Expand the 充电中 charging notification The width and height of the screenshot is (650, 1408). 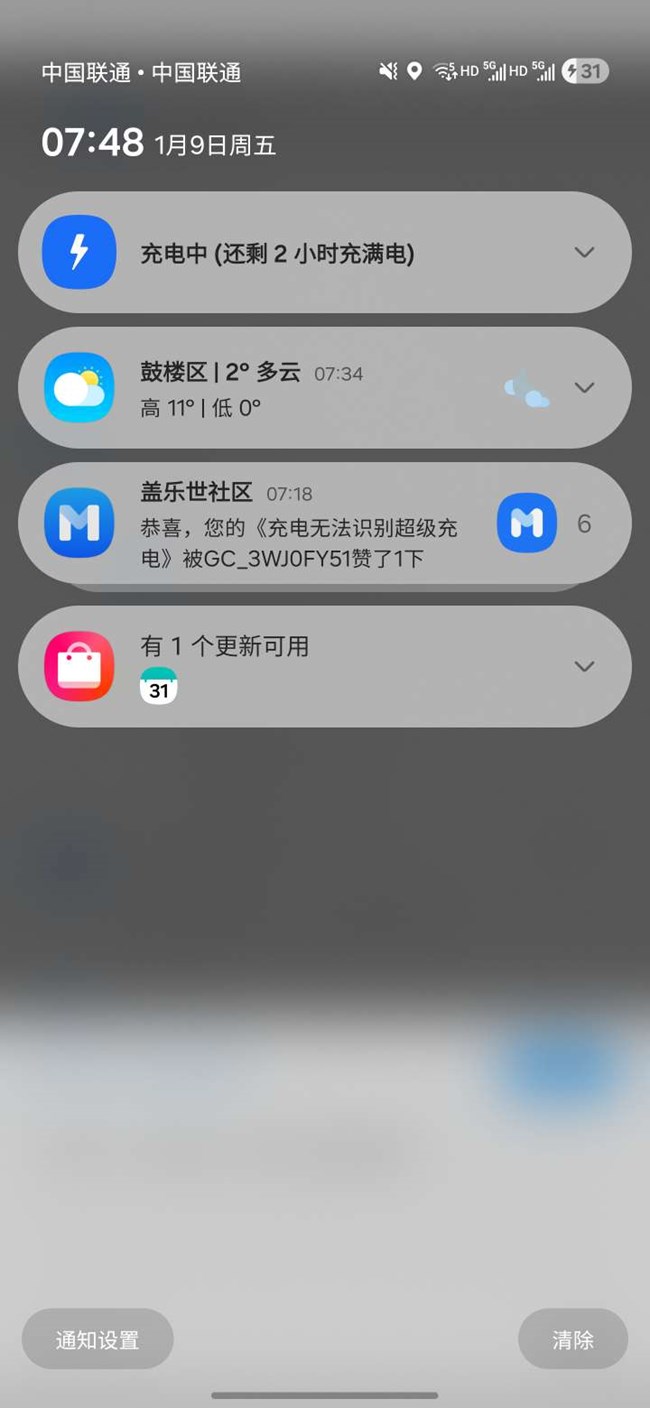584,253
